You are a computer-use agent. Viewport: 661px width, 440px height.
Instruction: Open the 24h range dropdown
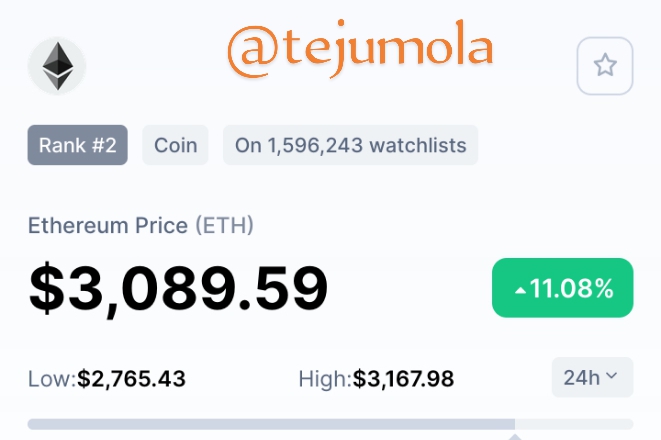592,377
